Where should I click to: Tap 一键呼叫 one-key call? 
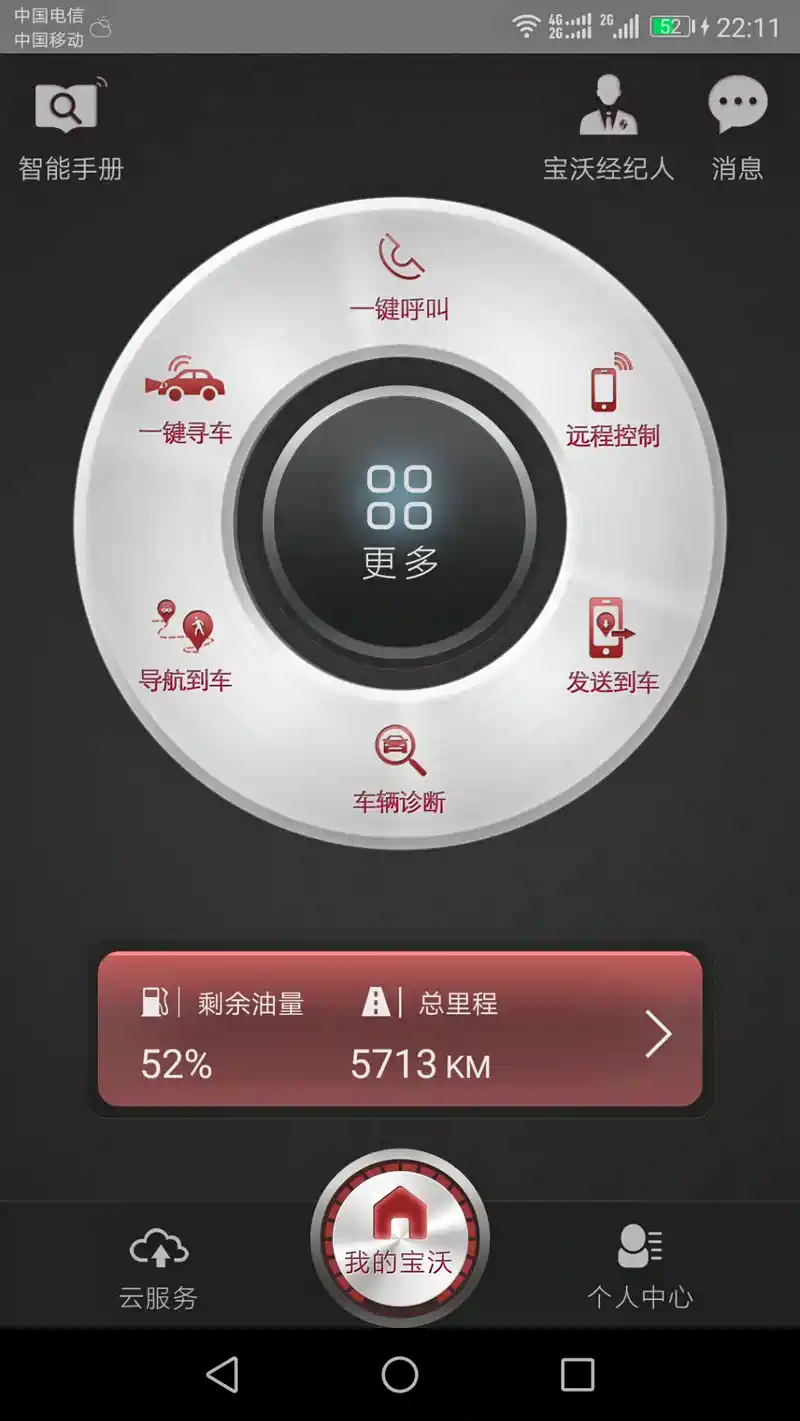[x=400, y=278]
